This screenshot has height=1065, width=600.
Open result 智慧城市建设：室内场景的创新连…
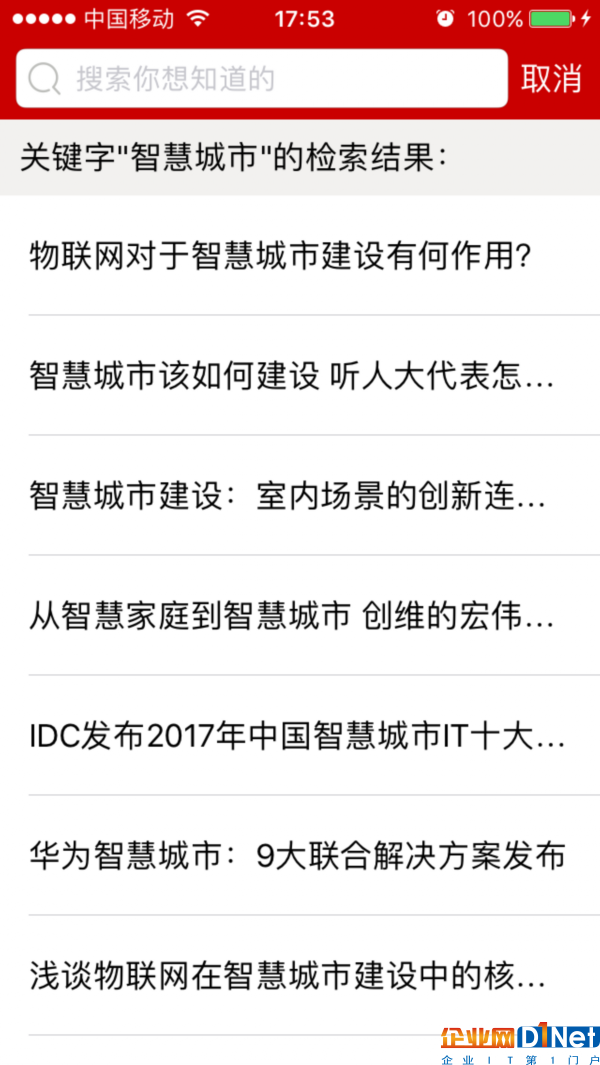(x=300, y=496)
